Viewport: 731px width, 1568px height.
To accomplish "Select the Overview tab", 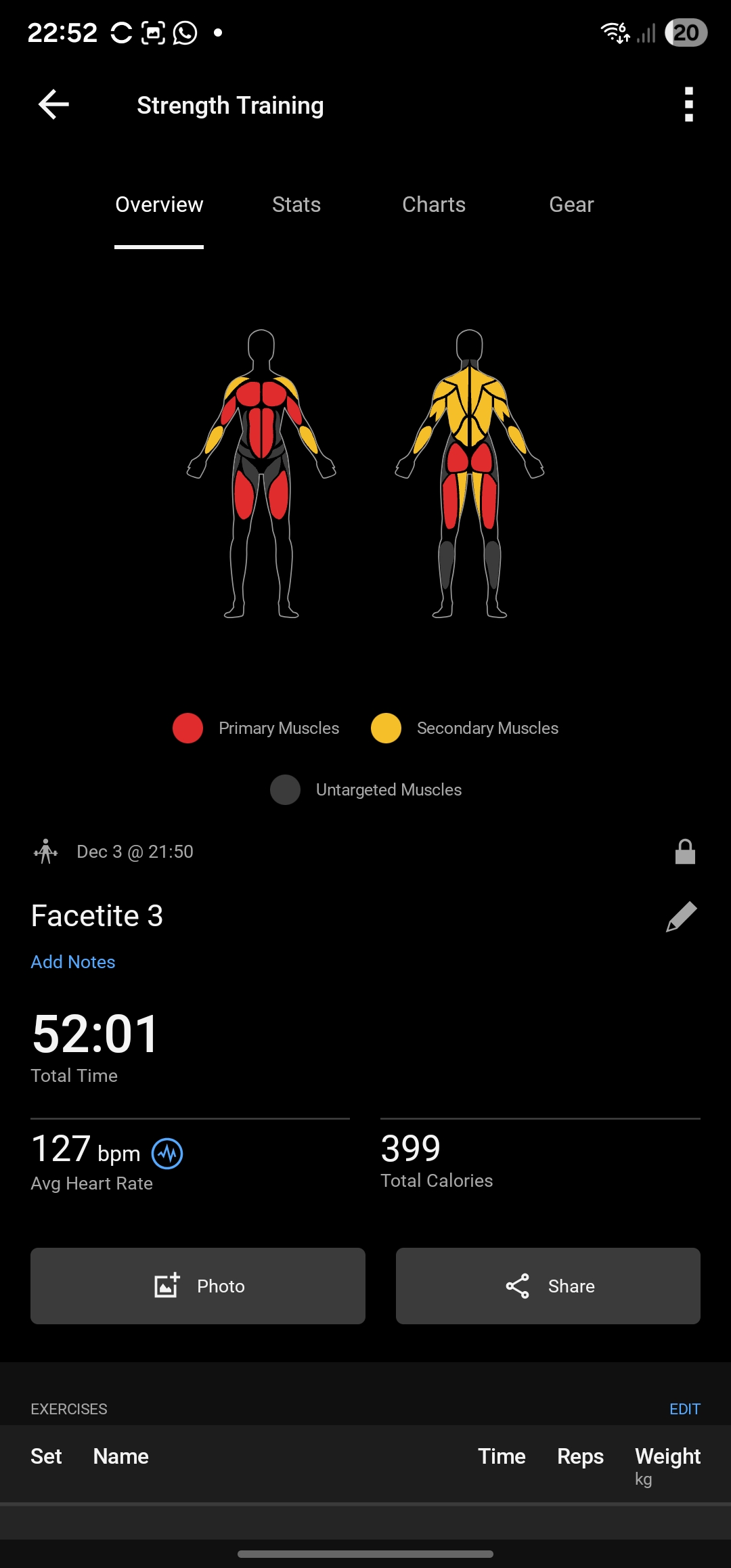I will [x=159, y=204].
